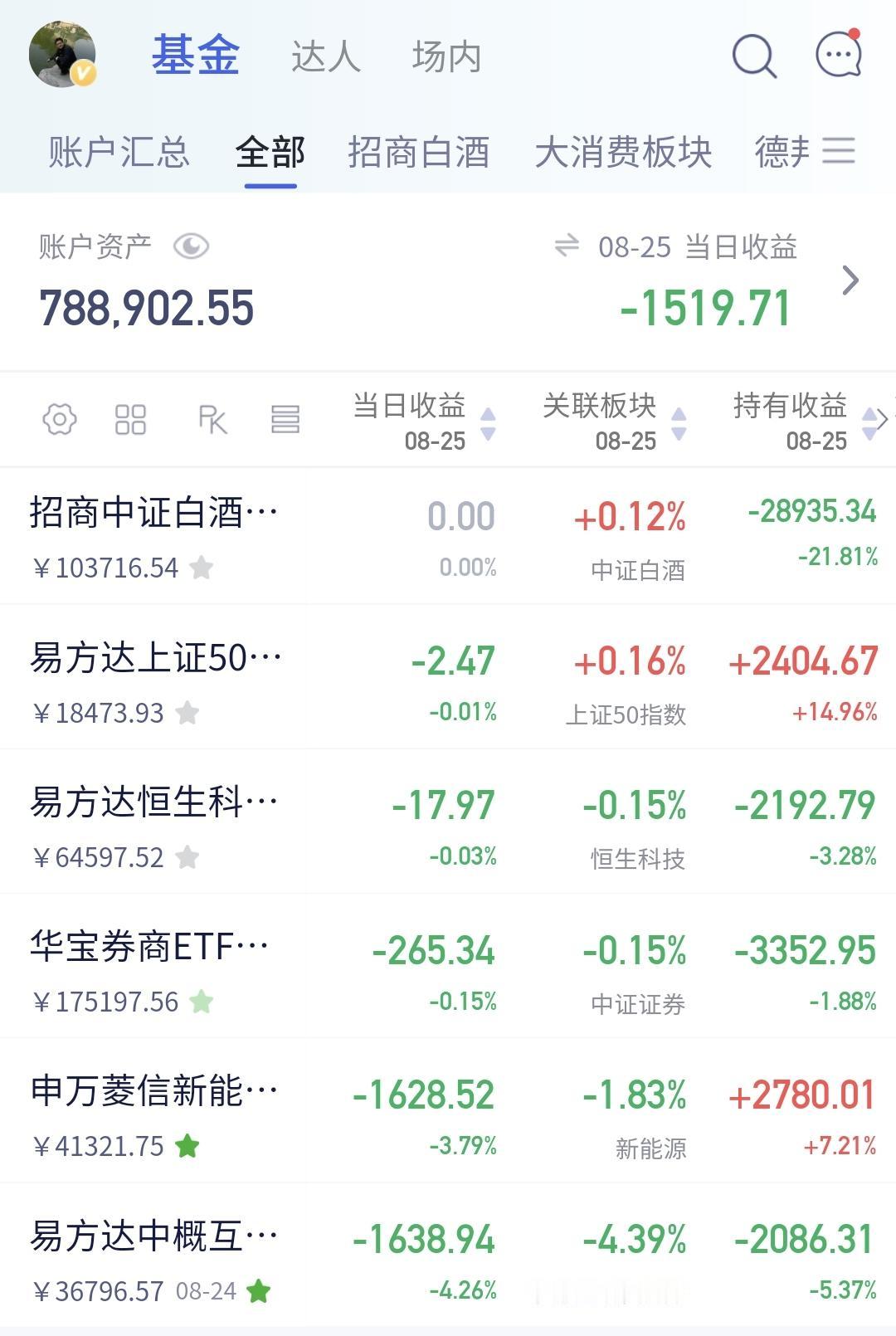Switch to the 达人 top tab

(x=325, y=57)
